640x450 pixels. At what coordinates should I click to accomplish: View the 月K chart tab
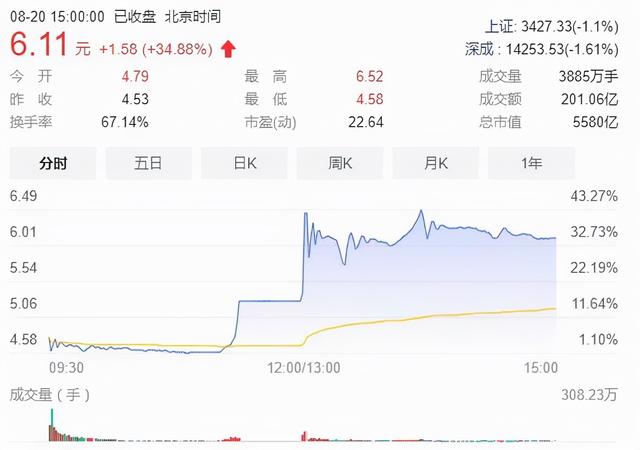[435, 163]
